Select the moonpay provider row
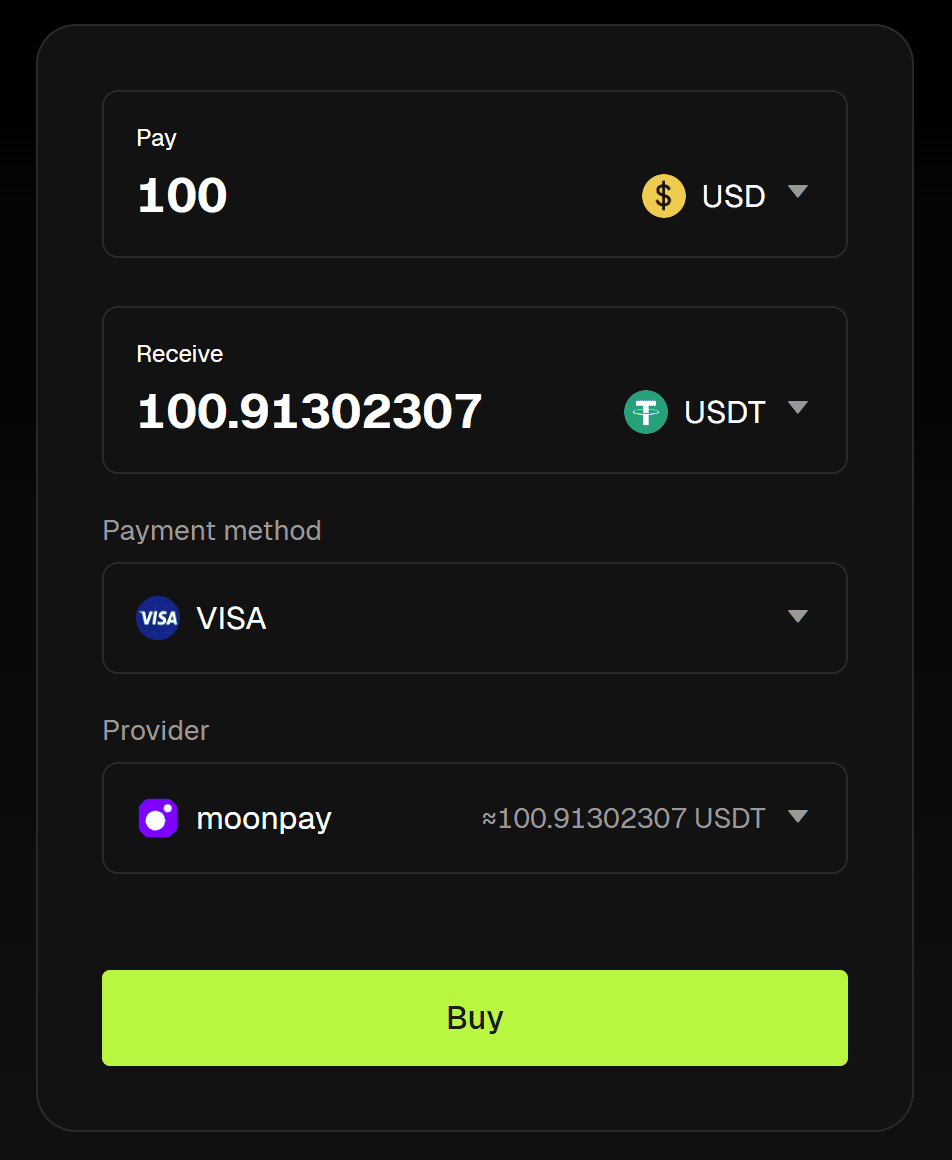 click(x=474, y=818)
